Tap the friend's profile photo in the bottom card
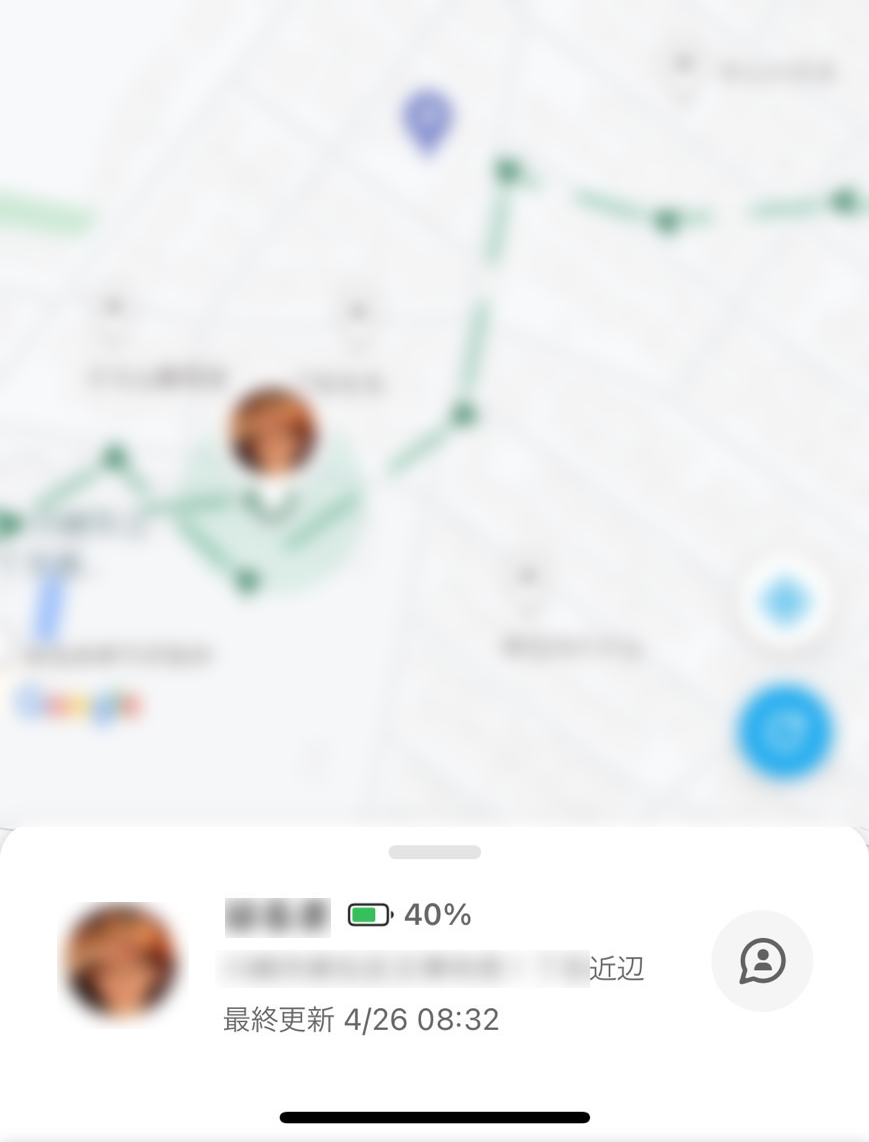 tap(121, 961)
